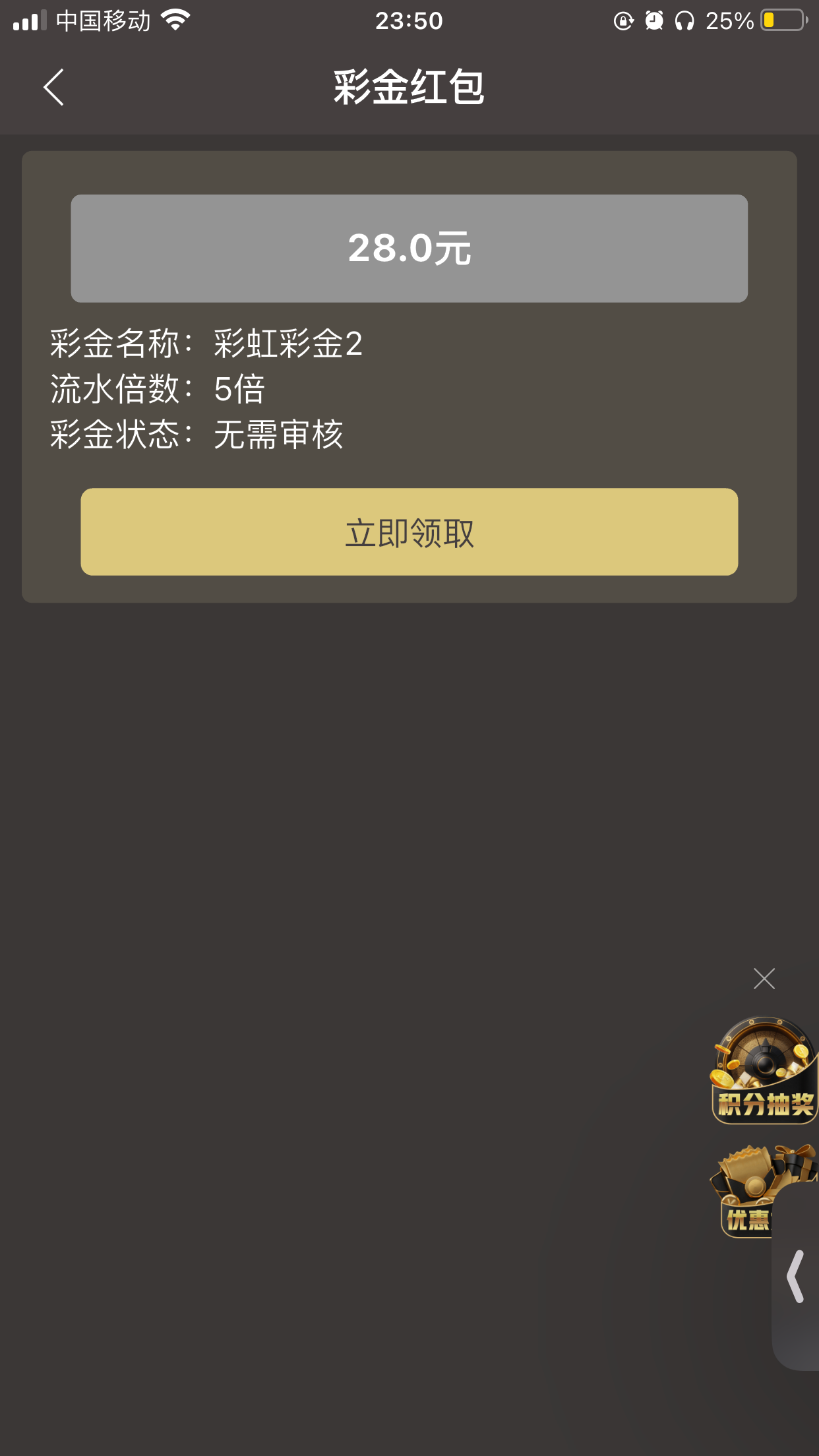Screen dimensions: 819x1456
Task: Expand the side panel arrow handle
Action: point(796,1277)
